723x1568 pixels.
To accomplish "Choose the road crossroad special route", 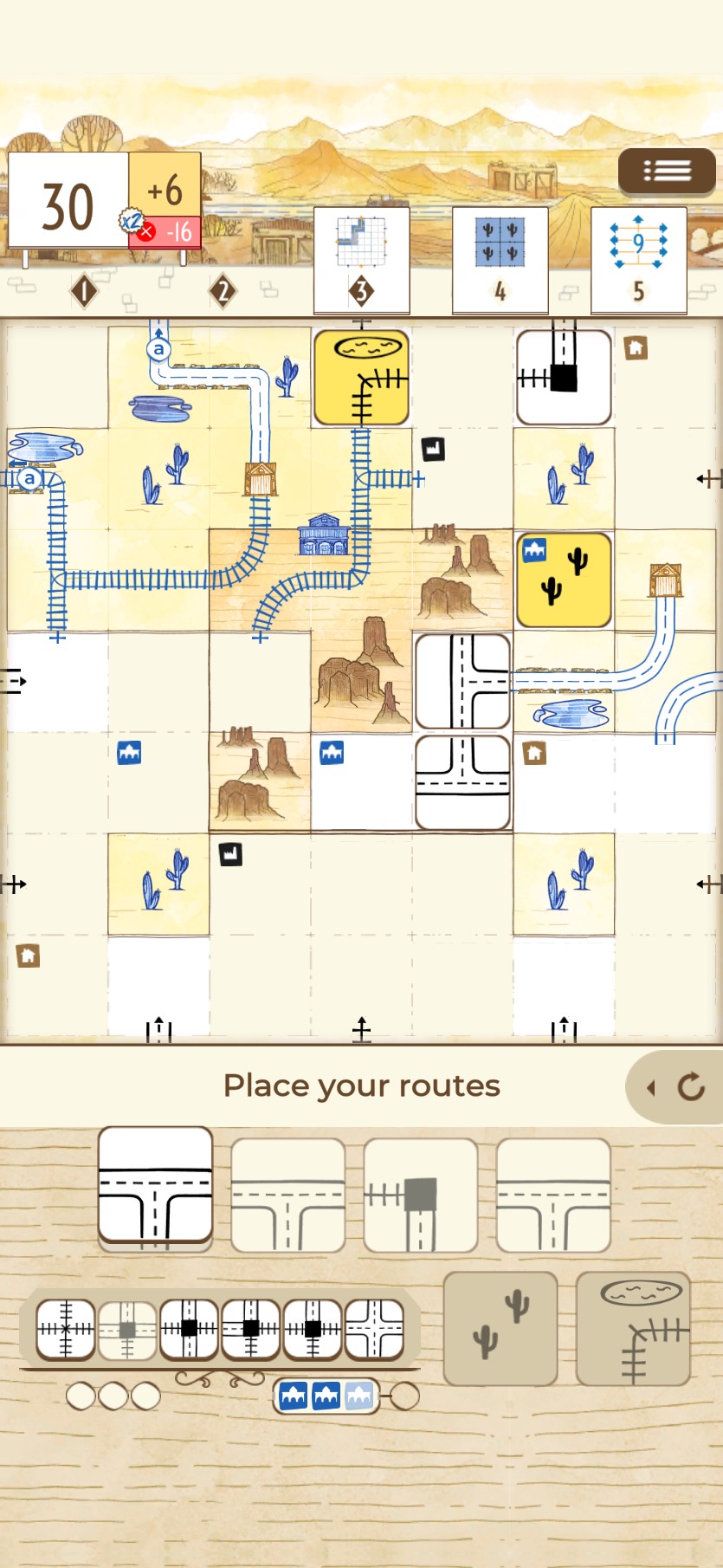I will pyautogui.click(x=374, y=1329).
